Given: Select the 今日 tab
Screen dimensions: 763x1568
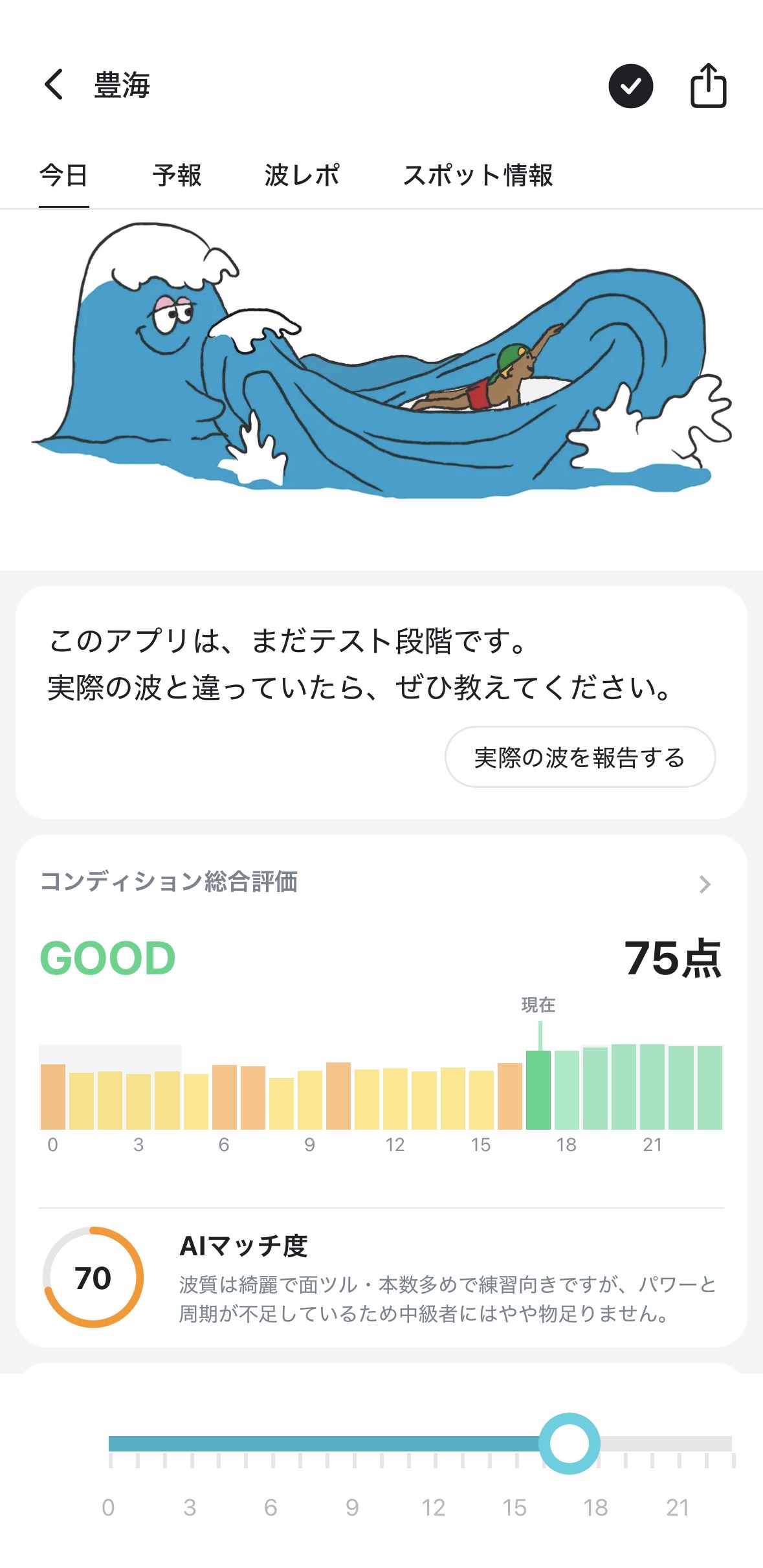Looking at the screenshot, I should pos(63,175).
